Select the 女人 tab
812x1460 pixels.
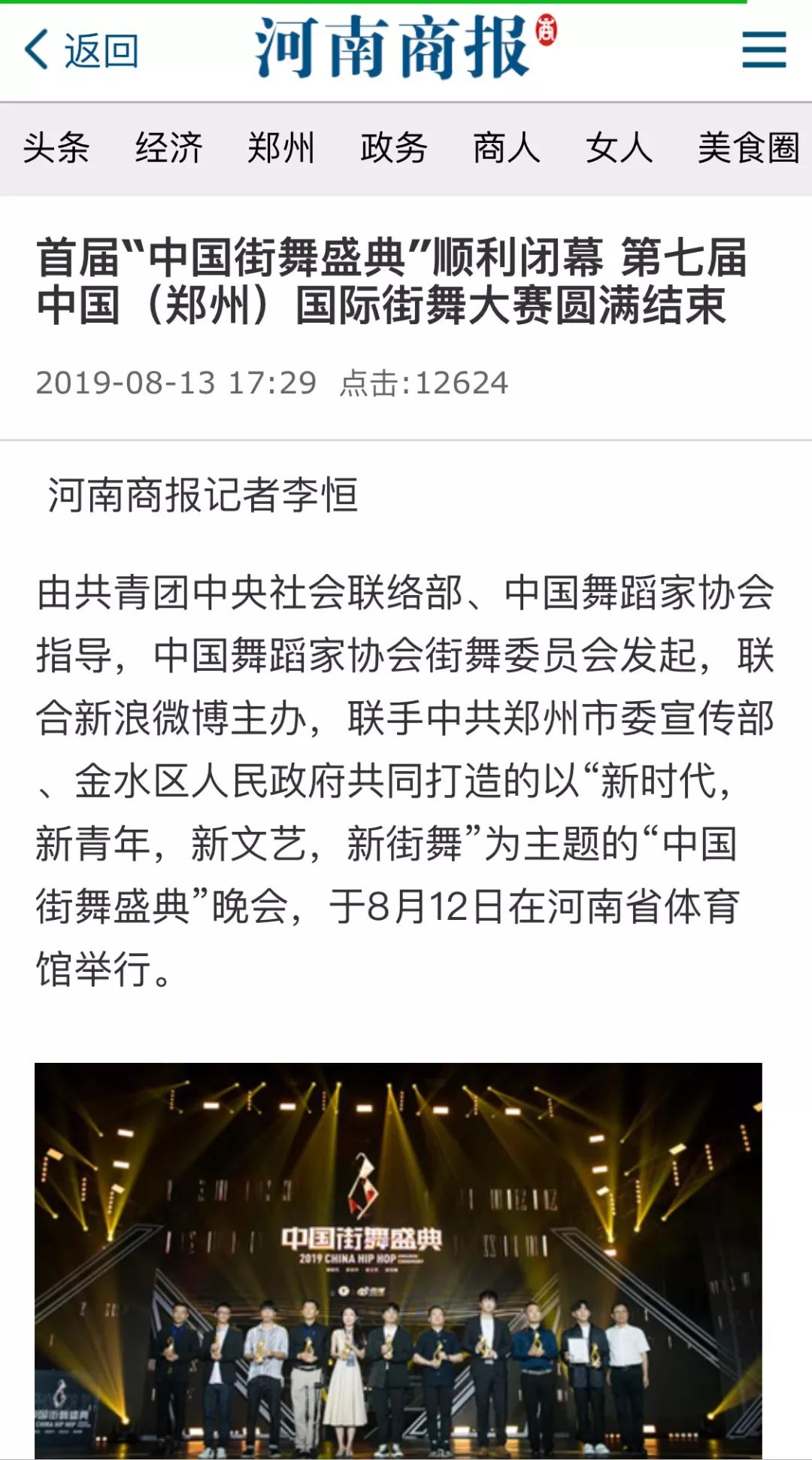(620, 147)
